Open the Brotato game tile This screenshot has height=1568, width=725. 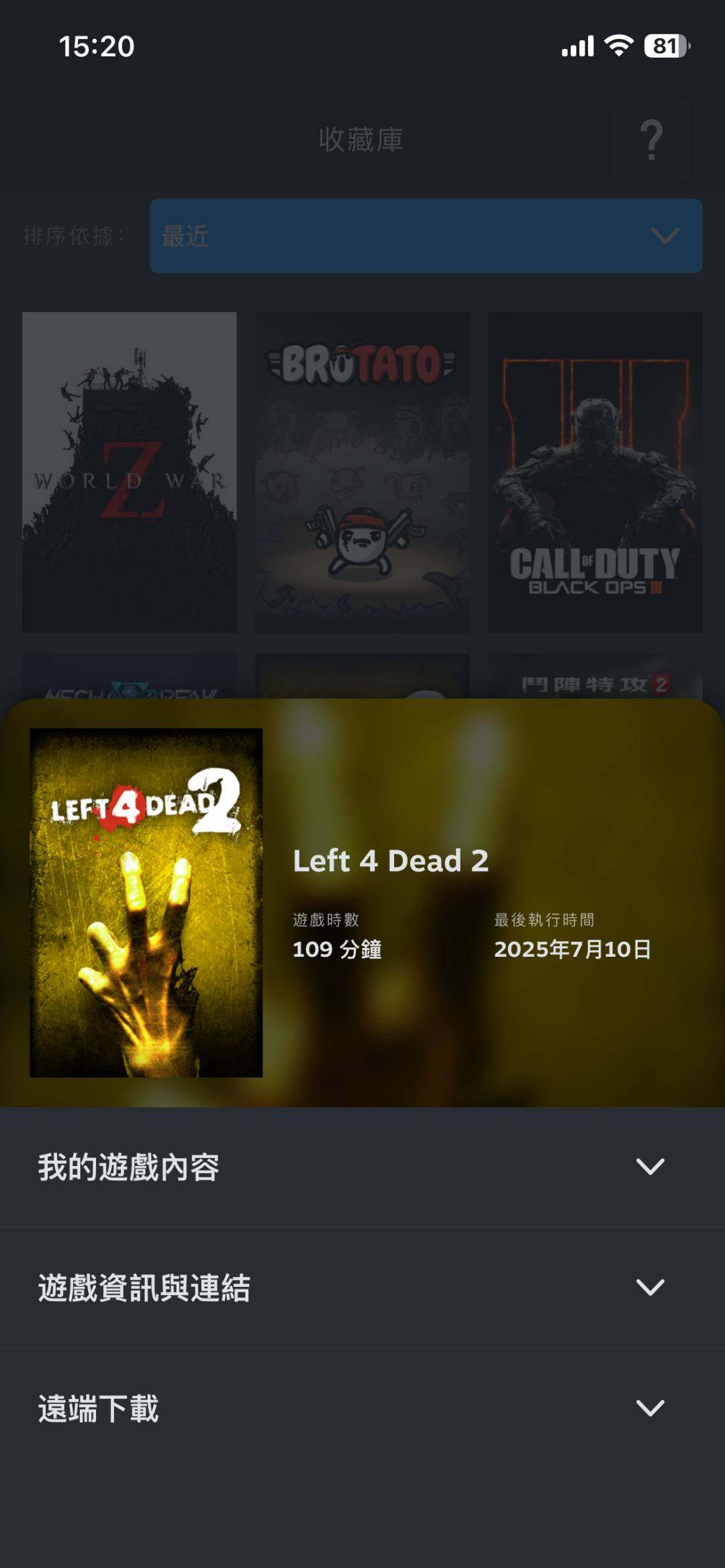coord(362,472)
